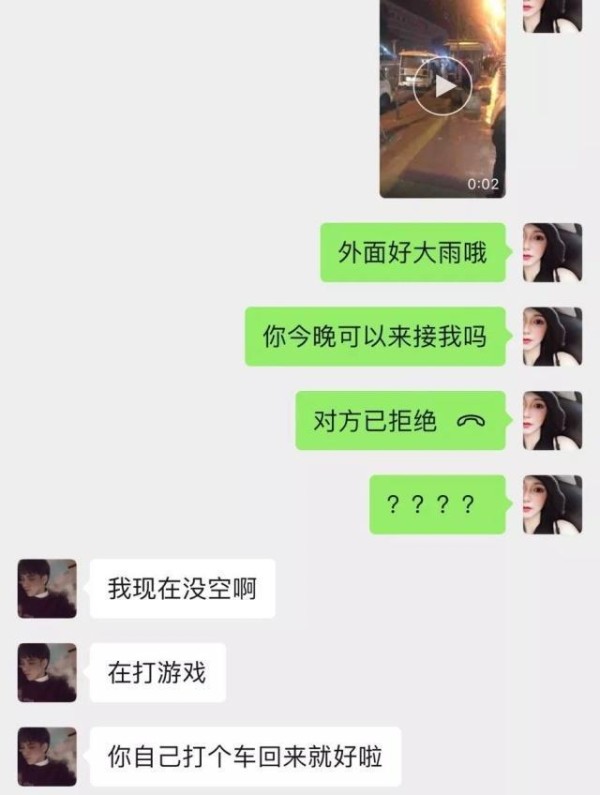Tap the avatar next to 在打游戏
The width and height of the screenshot is (600, 795).
click(47, 672)
